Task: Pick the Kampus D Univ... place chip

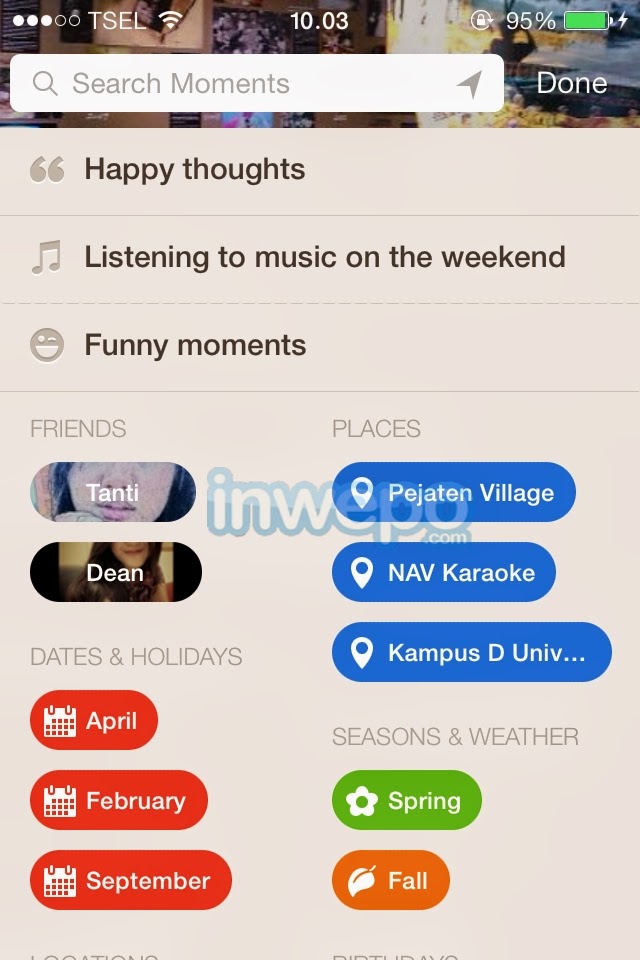Action: click(471, 652)
